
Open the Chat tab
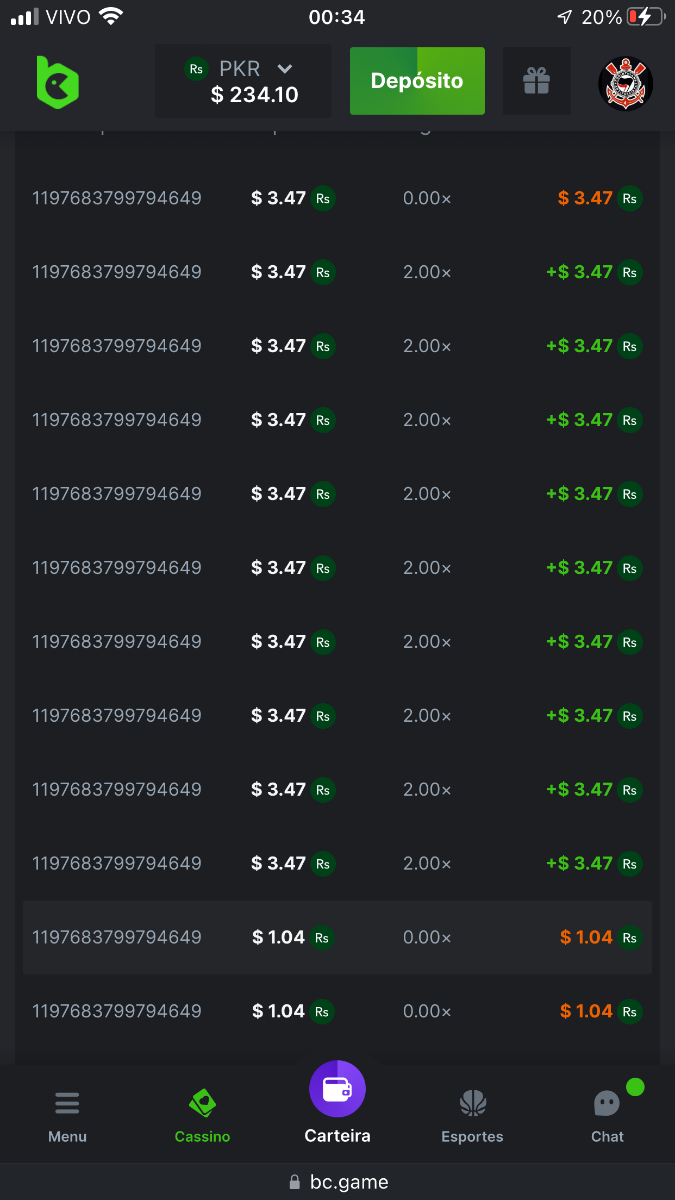(x=607, y=1116)
